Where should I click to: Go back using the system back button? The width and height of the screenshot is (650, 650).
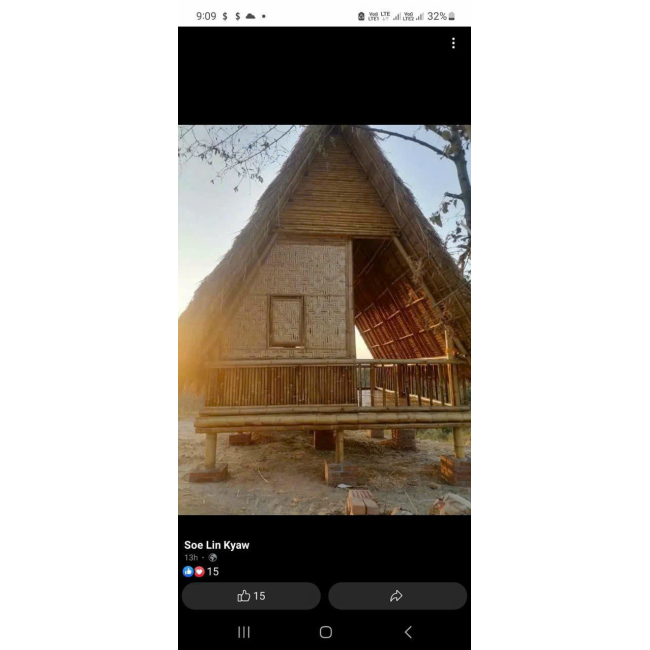click(x=407, y=632)
